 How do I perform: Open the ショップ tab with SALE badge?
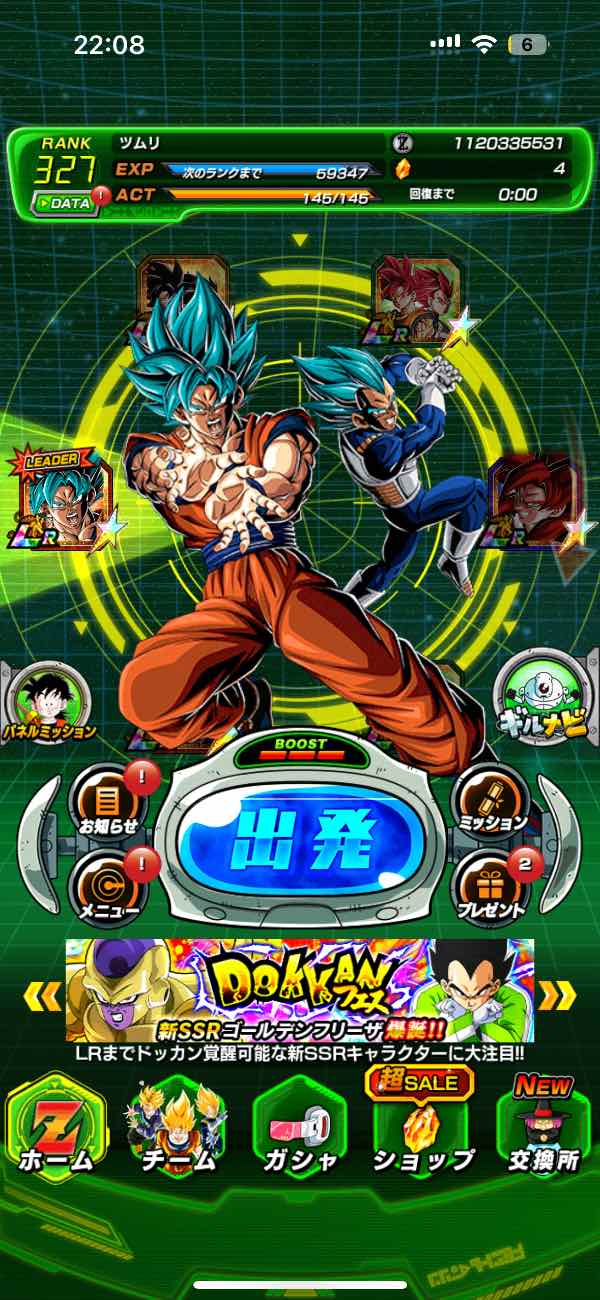pyautogui.click(x=422, y=1125)
